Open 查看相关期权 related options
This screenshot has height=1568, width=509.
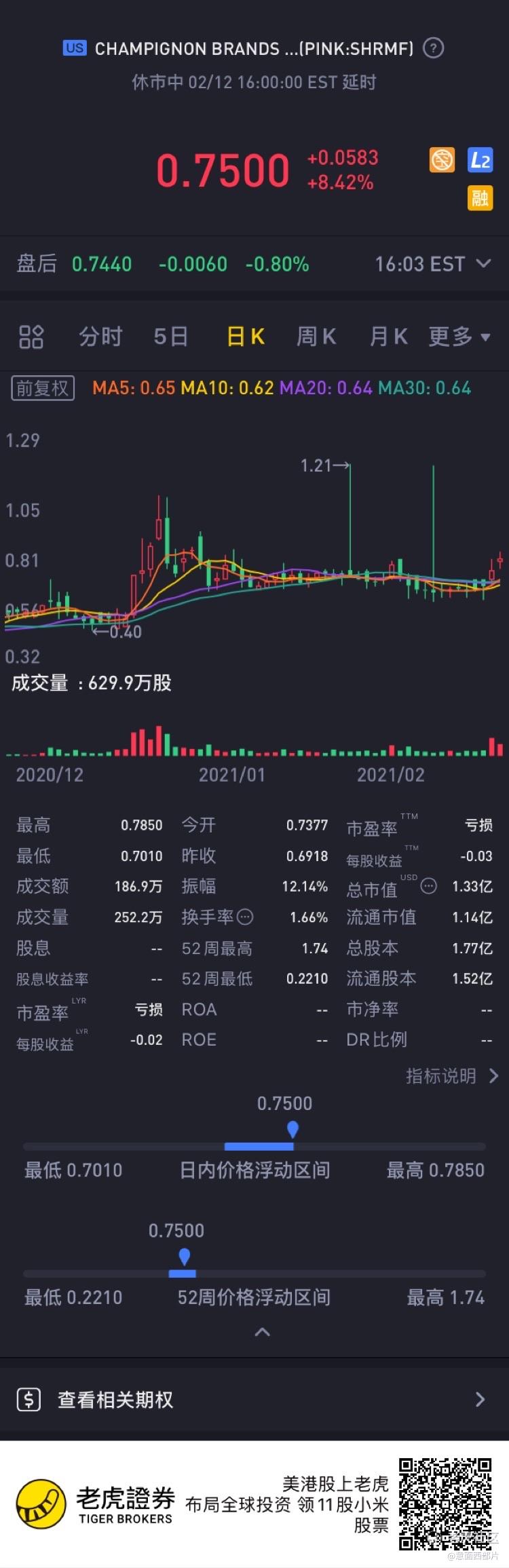click(254, 1400)
